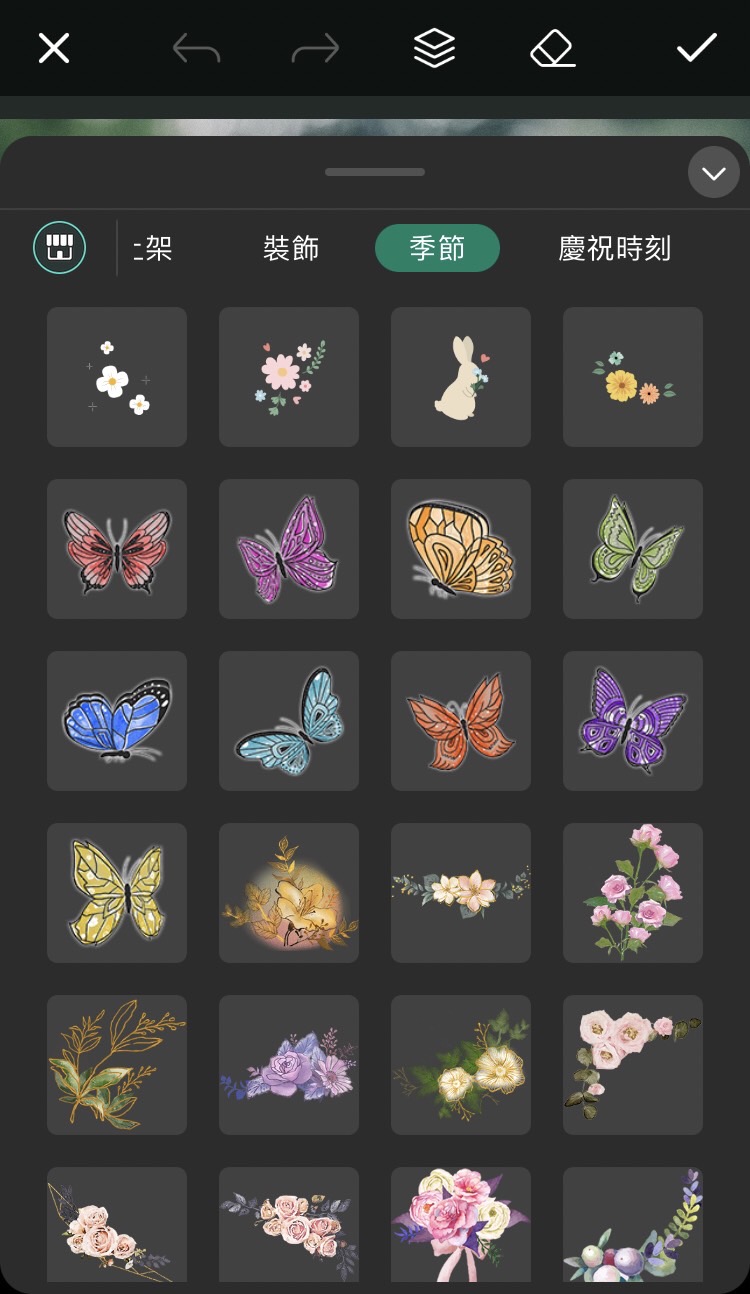Choose the dark purple butterfly sticker

[x=633, y=721]
